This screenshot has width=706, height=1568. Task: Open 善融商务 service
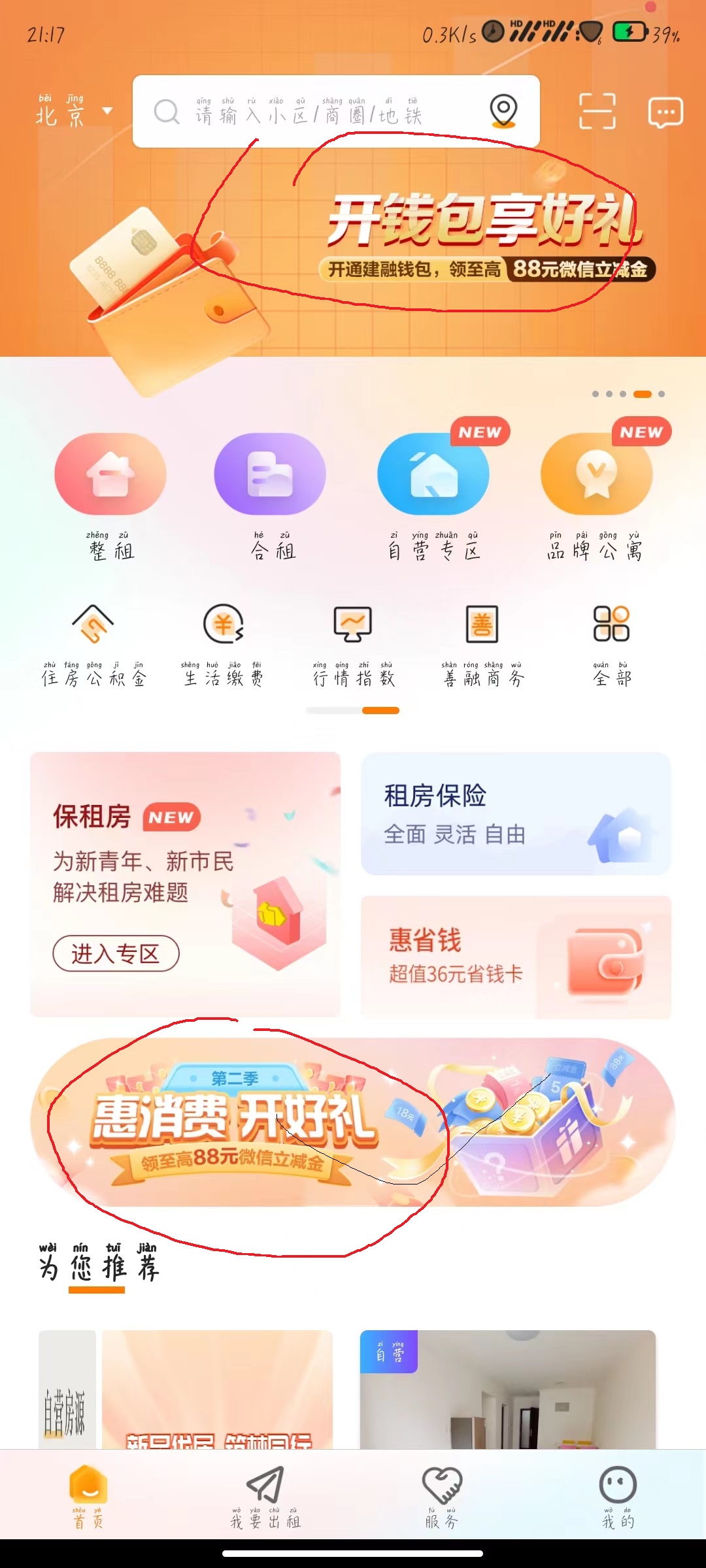482,644
